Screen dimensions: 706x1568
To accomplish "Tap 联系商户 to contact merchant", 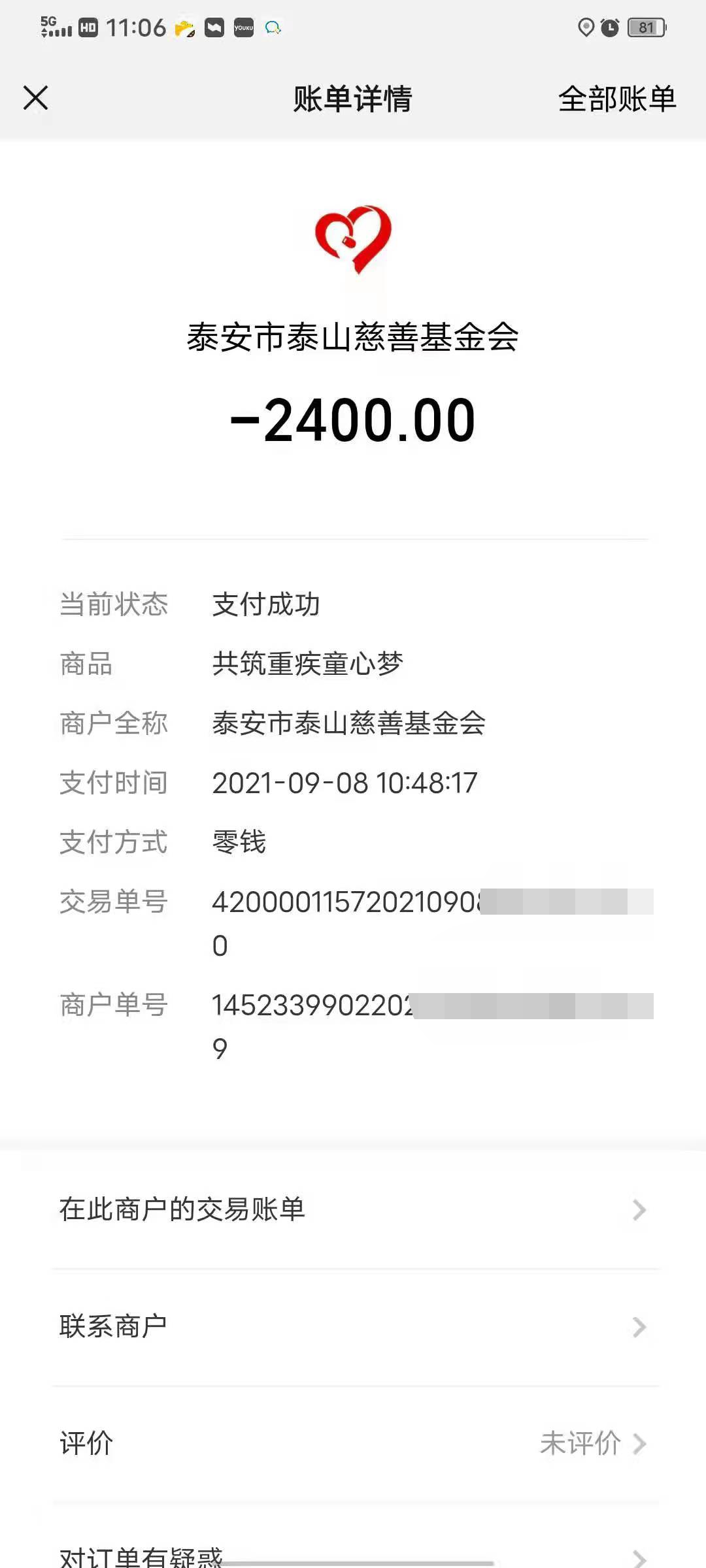I will [353, 1326].
